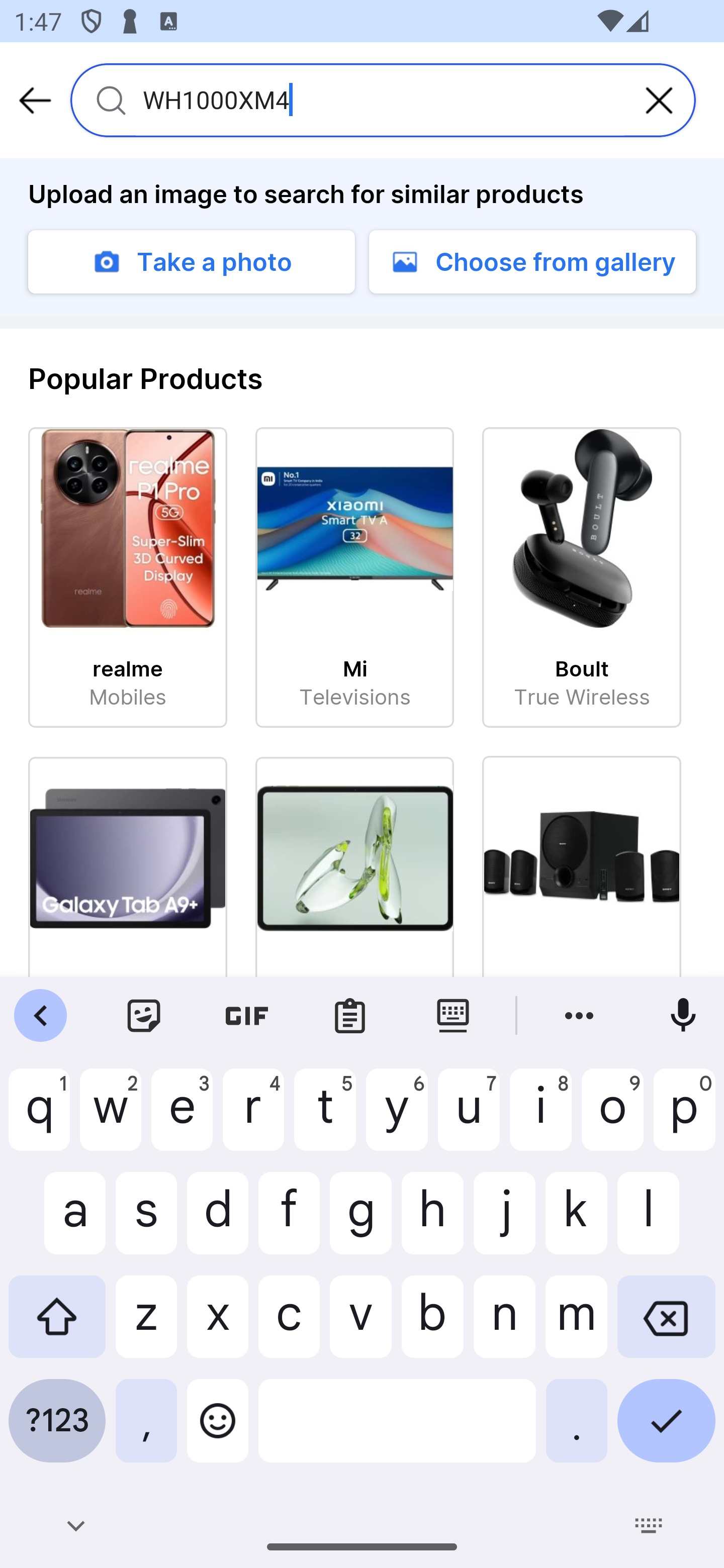Submit search with keyboard checkmark key
Viewport: 724px width, 1568px height.
666,1421
